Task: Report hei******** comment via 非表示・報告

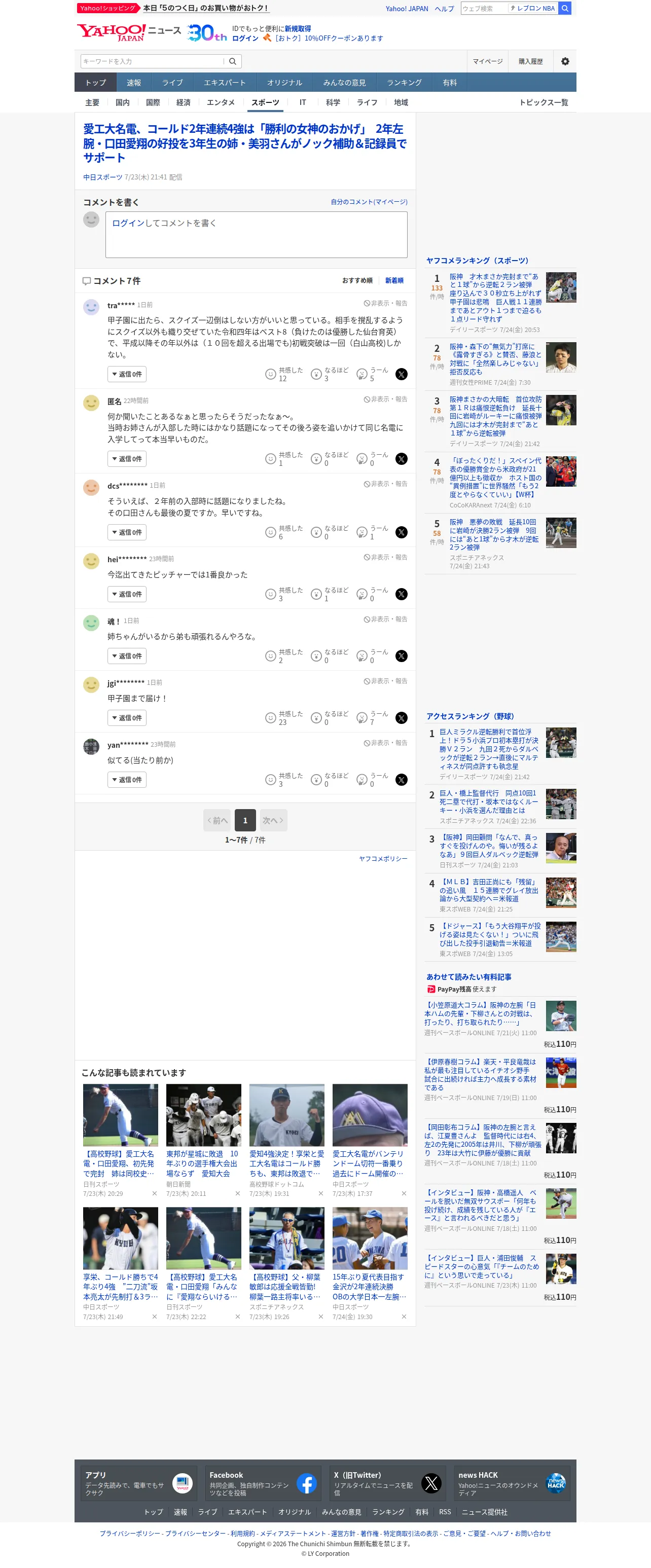Action: (385, 558)
